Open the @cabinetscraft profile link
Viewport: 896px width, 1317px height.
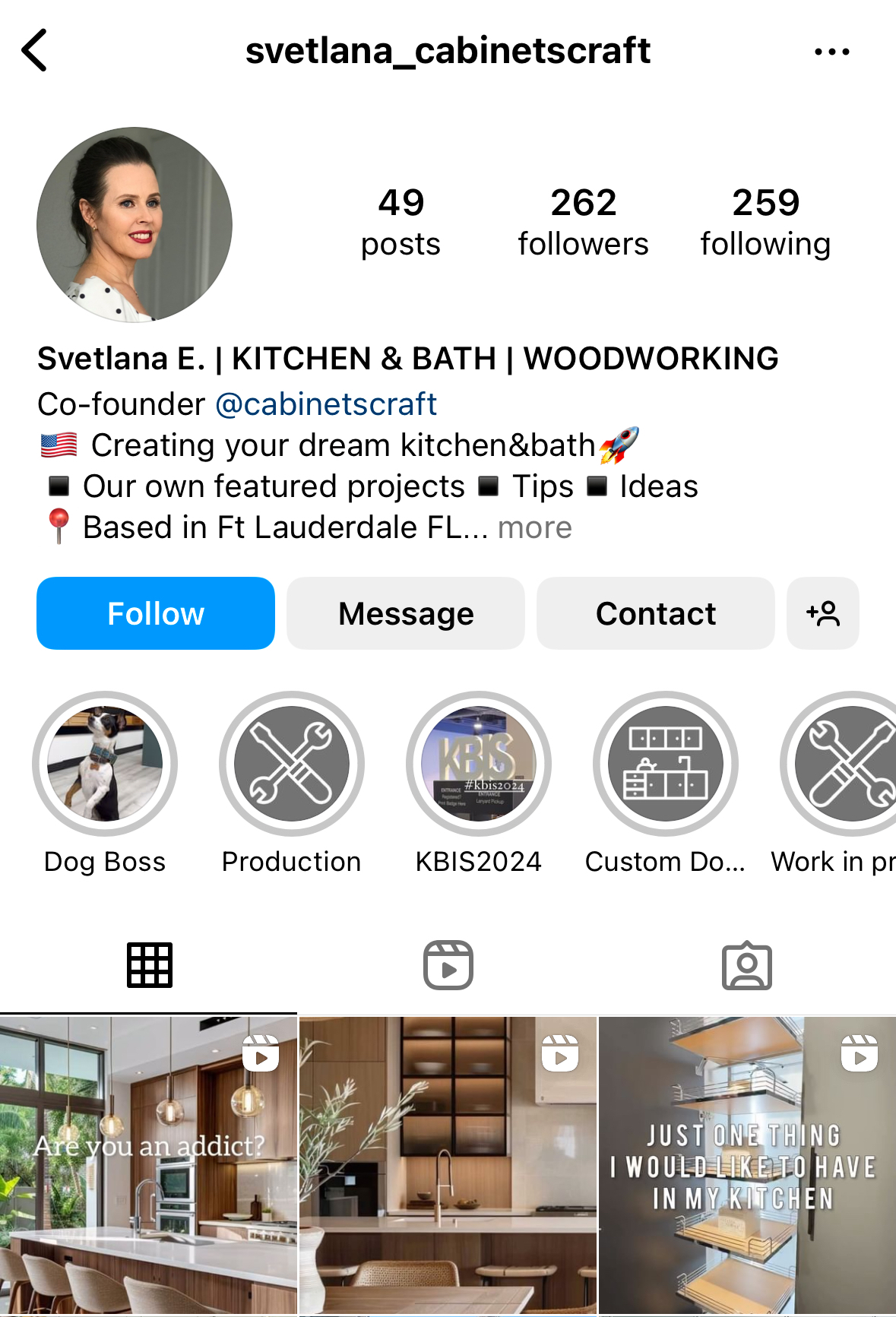326,404
